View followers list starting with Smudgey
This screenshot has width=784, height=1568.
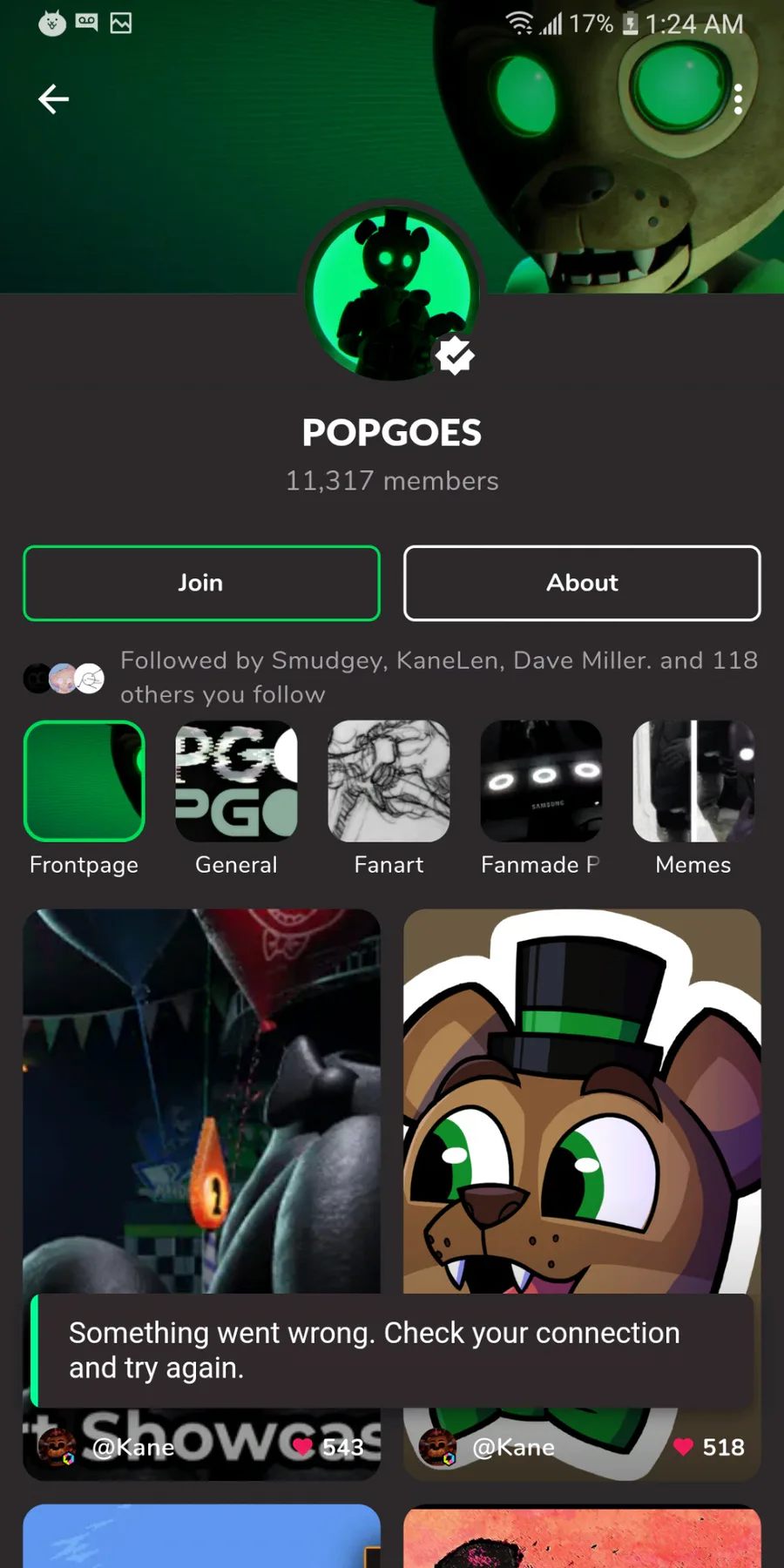click(392, 677)
